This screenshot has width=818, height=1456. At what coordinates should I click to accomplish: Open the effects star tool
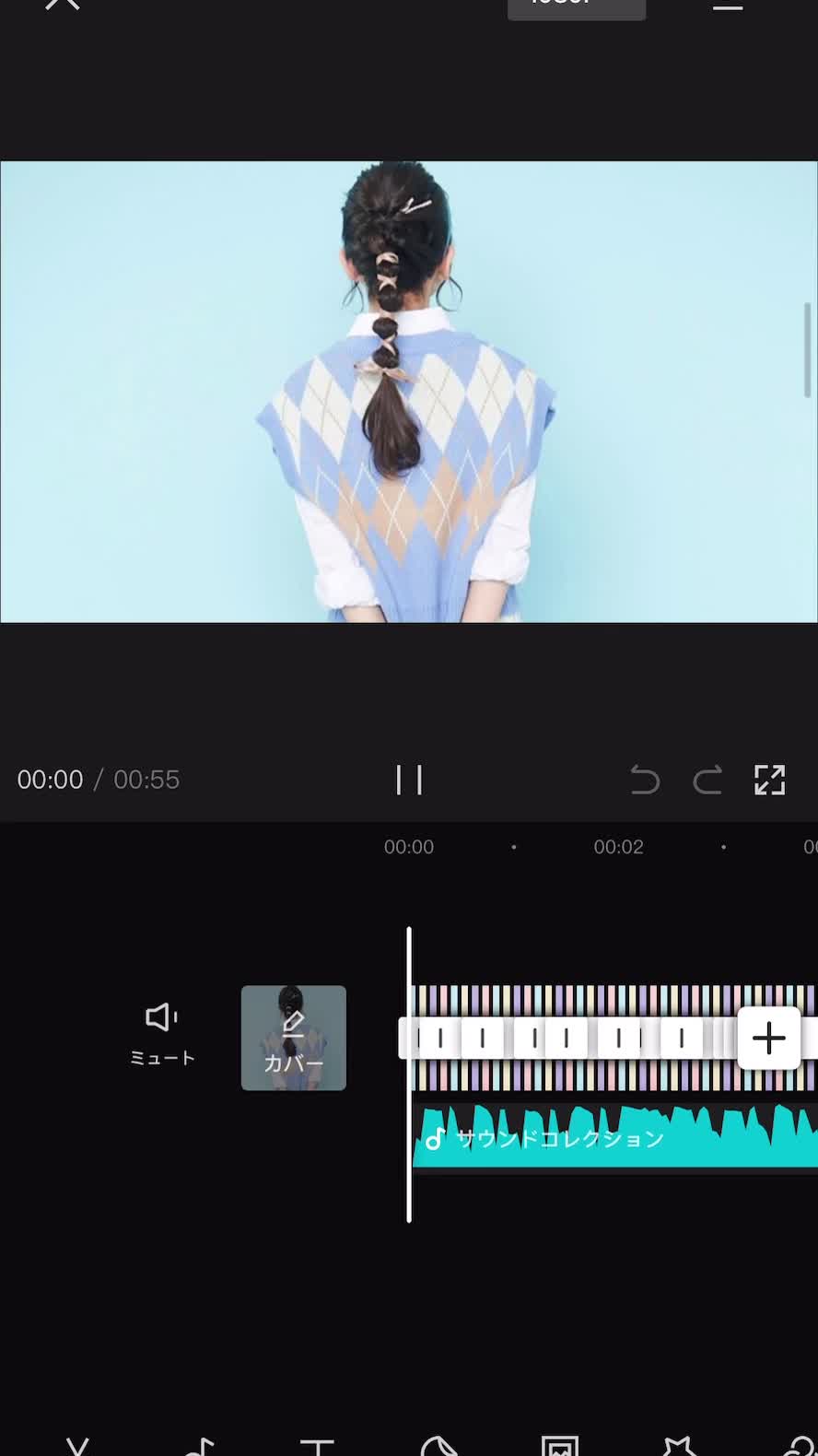pyautogui.click(x=679, y=1447)
